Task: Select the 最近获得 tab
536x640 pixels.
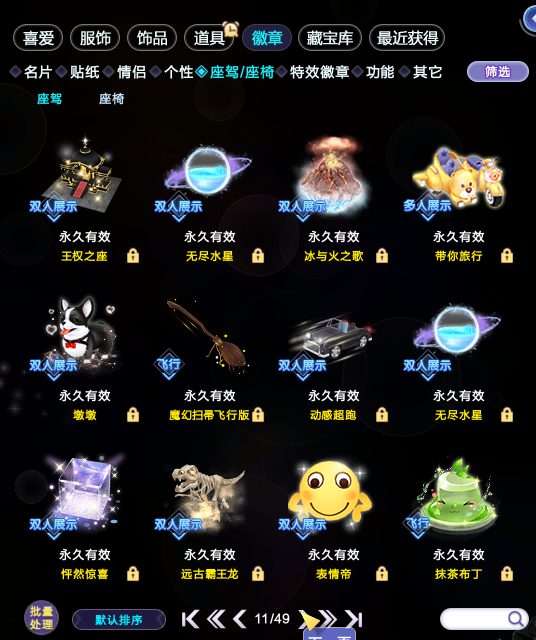Action: tap(407, 38)
